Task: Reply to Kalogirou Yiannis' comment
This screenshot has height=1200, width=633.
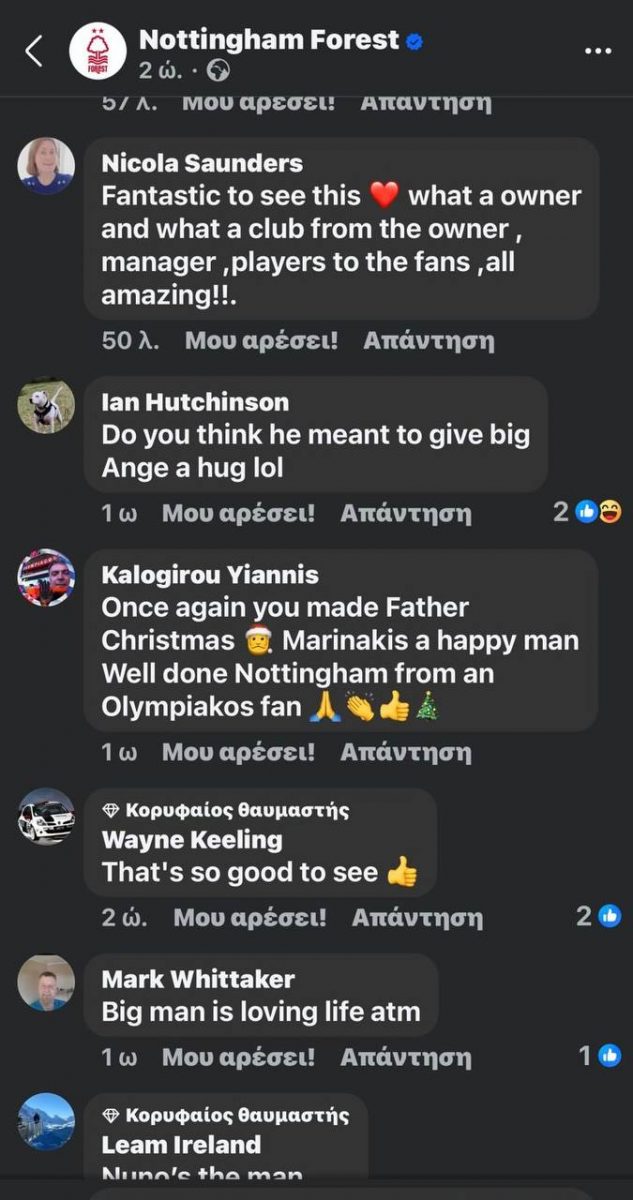Action: pyautogui.click(x=405, y=751)
